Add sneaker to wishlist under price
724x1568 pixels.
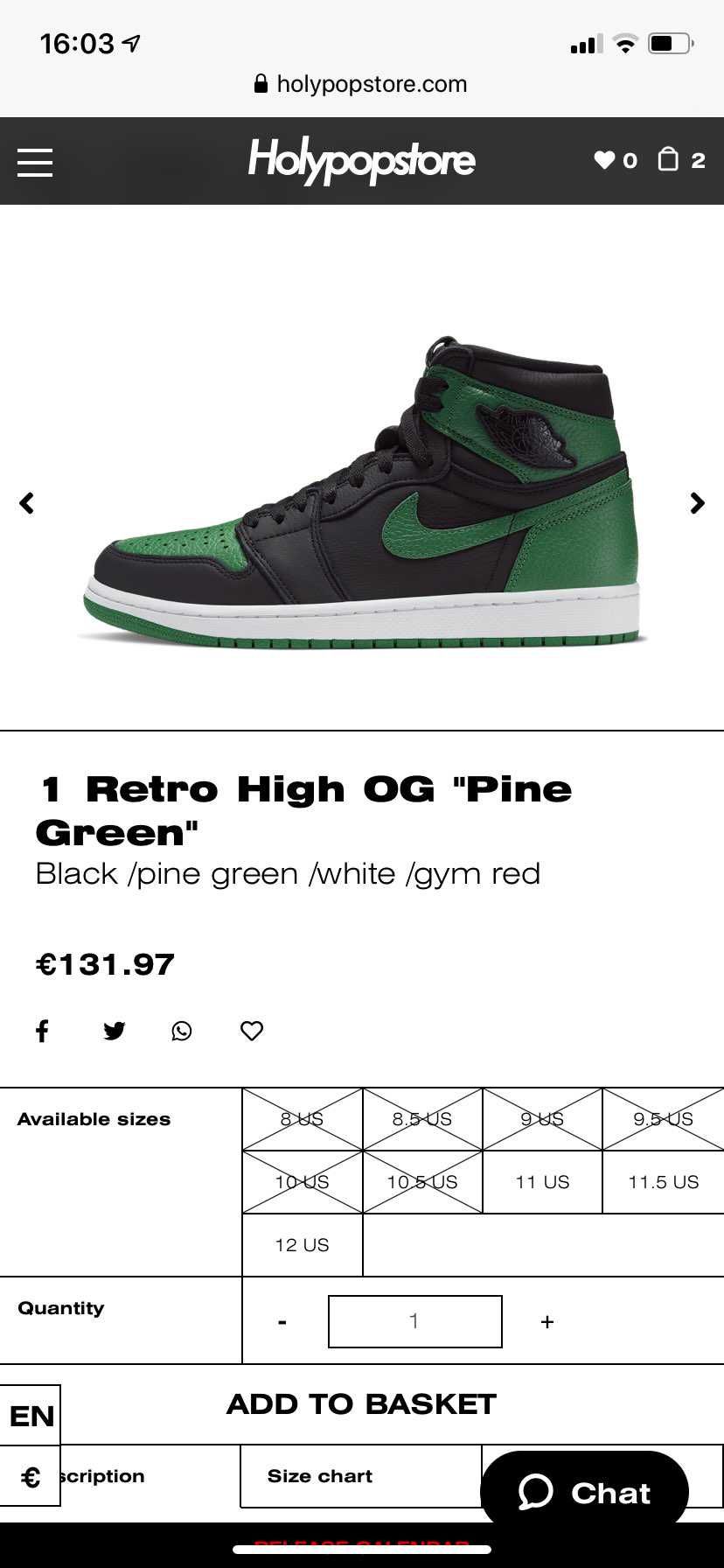[252, 1031]
